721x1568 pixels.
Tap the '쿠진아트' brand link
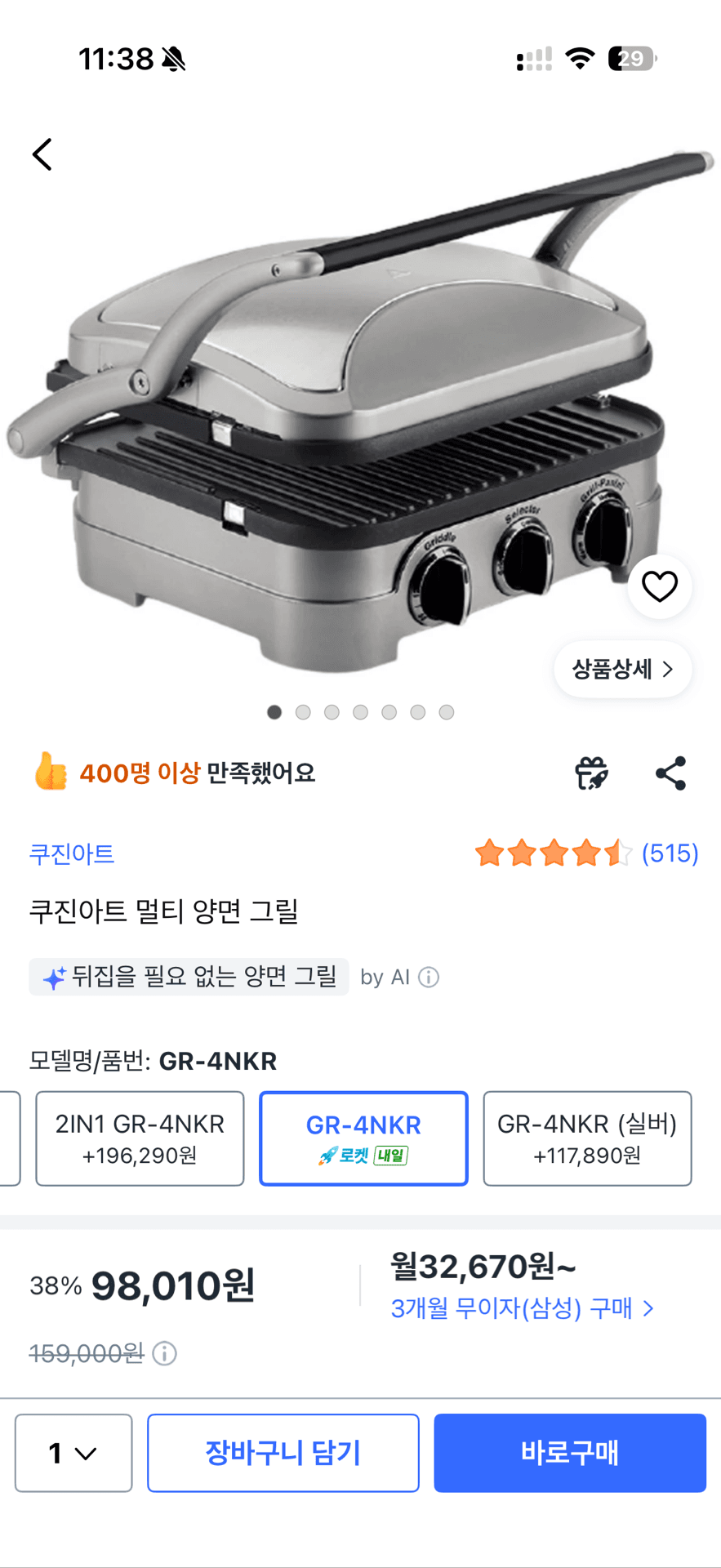(x=72, y=854)
